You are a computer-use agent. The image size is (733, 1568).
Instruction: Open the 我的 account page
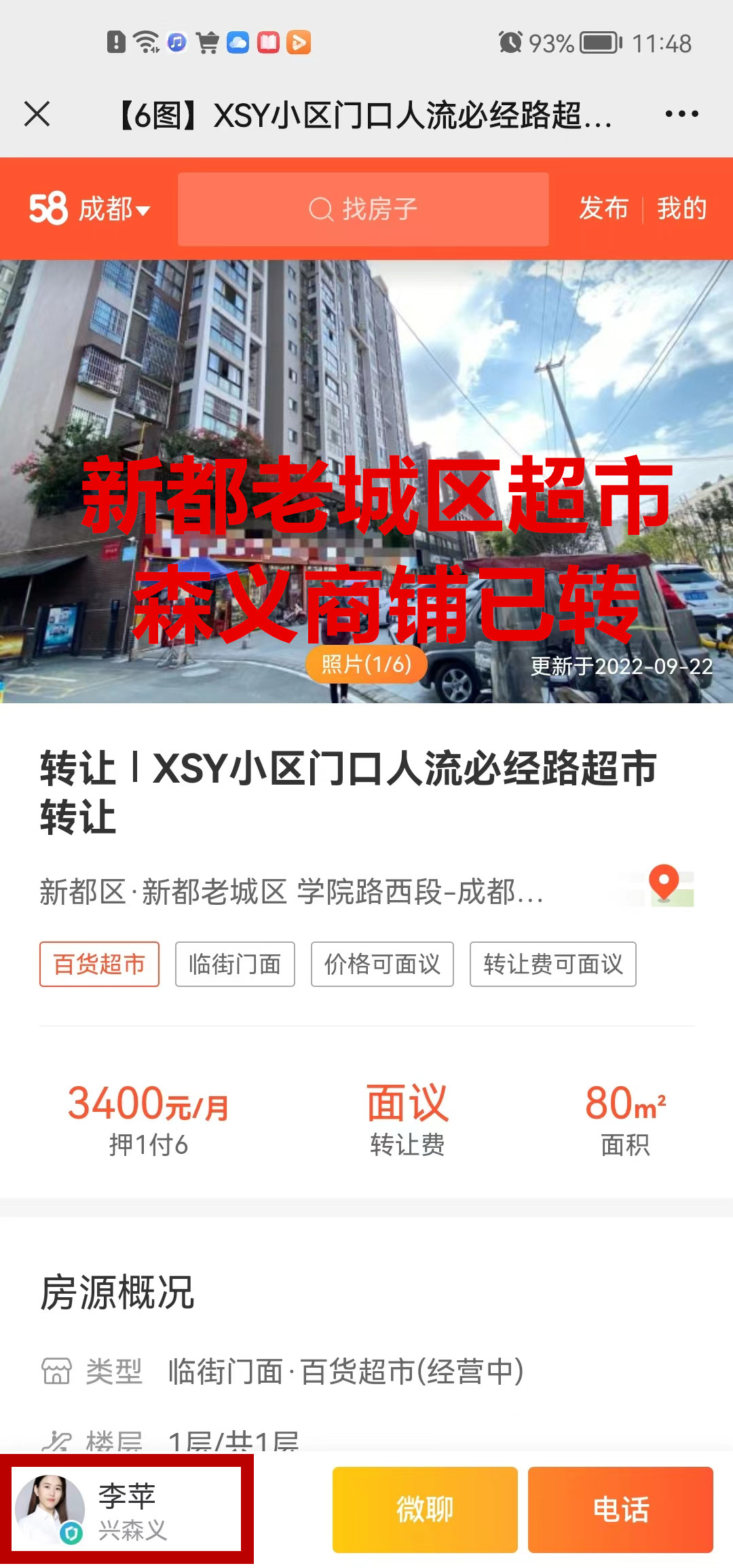click(x=681, y=208)
